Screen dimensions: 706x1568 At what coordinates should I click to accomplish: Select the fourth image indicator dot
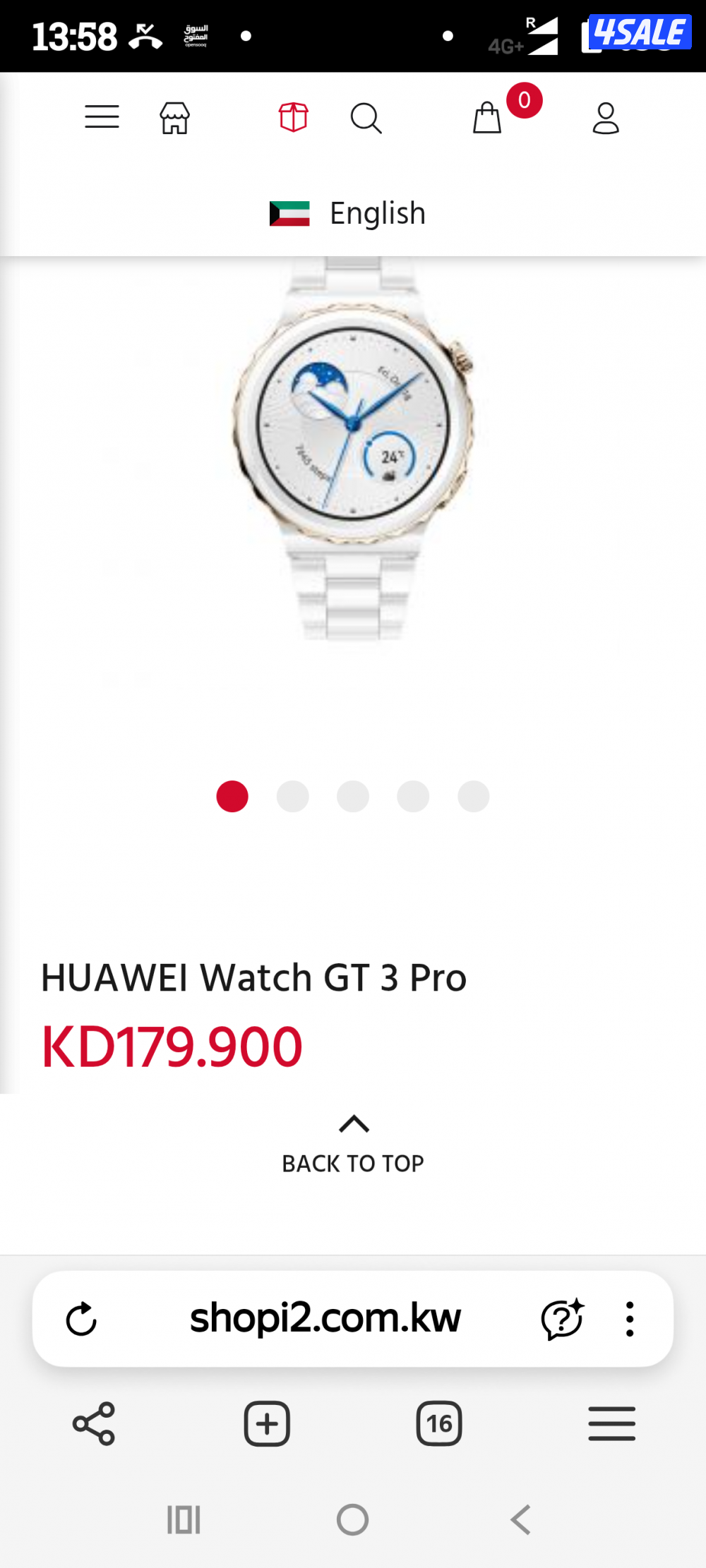point(413,797)
